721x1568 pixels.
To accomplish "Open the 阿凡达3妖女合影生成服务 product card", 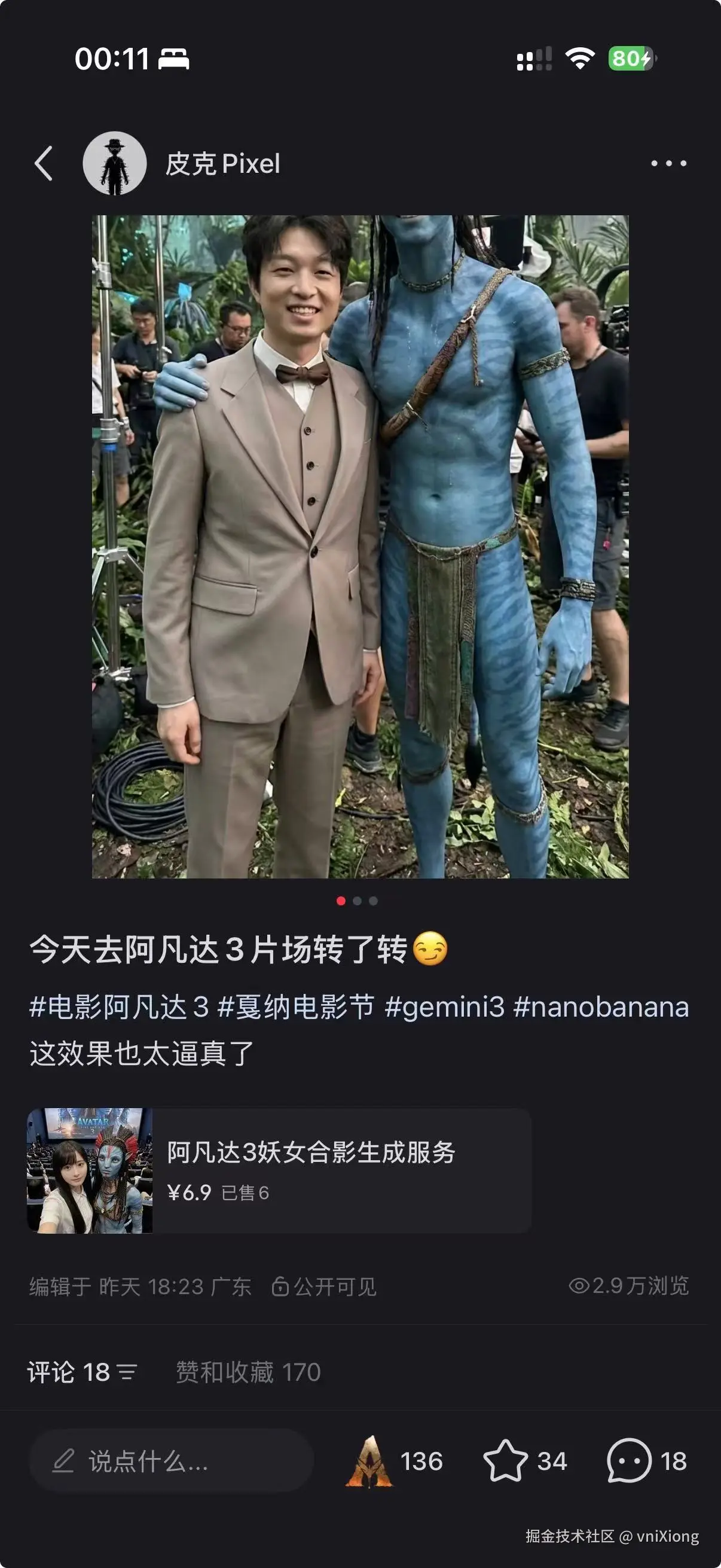I will pyautogui.click(x=279, y=1170).
